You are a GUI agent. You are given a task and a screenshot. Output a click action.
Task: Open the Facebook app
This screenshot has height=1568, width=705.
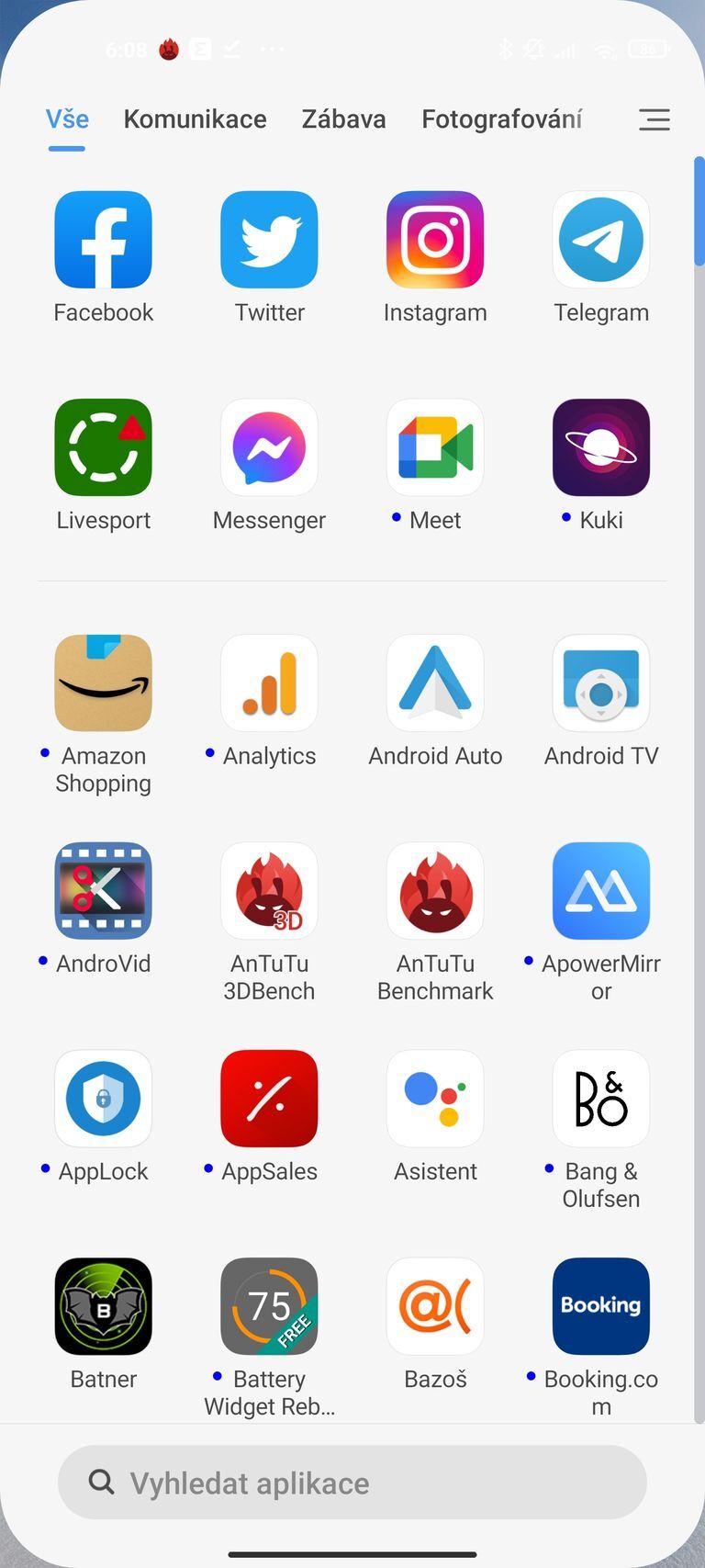tap(103, 240)
